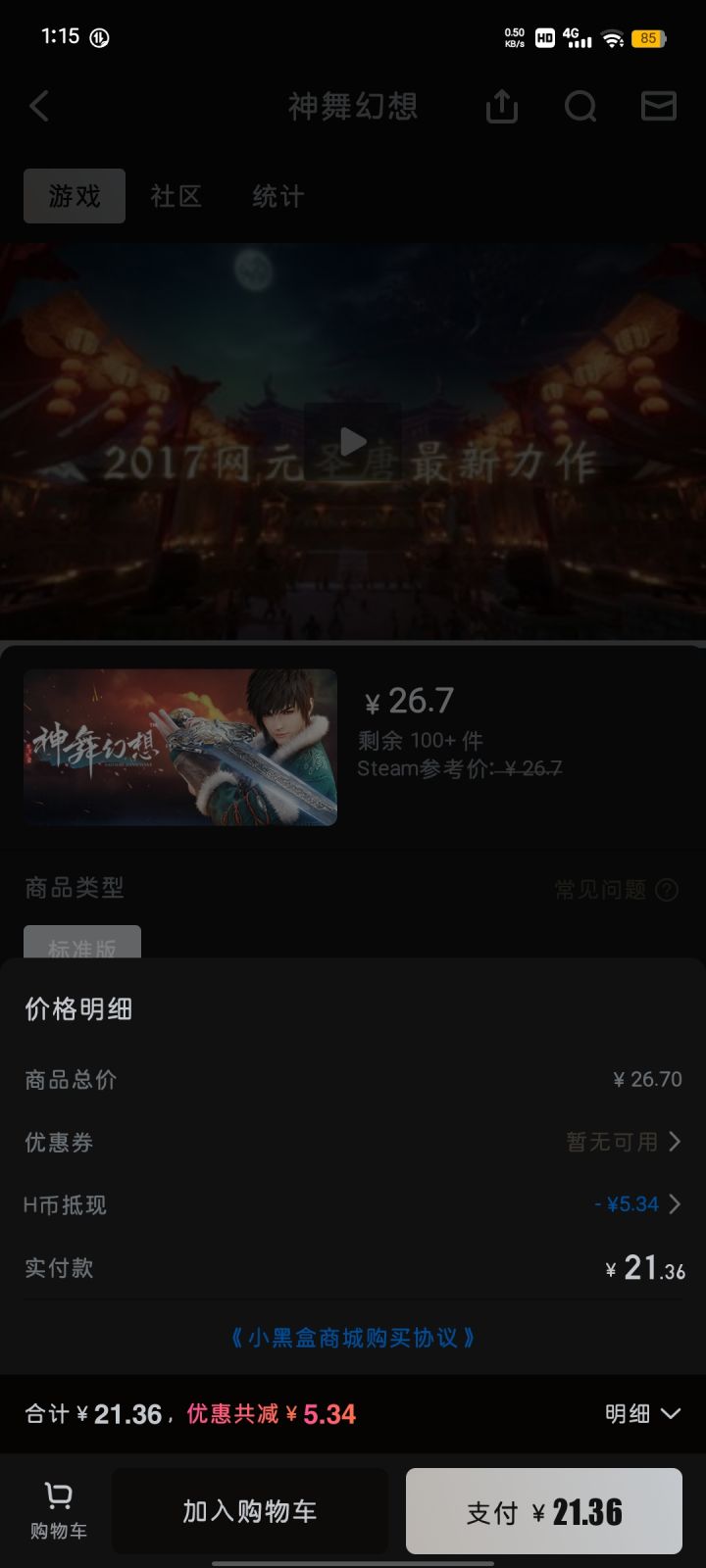Go back with the top arrow

pyautogui.click(x=39, y=106)
